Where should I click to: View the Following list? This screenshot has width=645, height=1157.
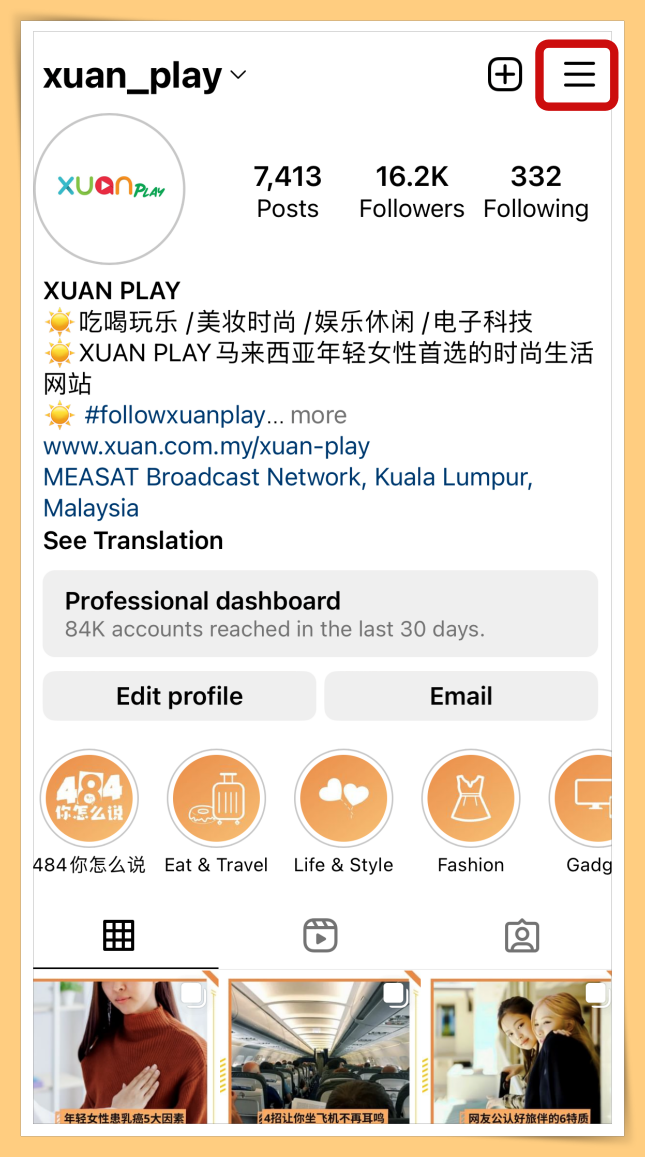click(536, 192)
